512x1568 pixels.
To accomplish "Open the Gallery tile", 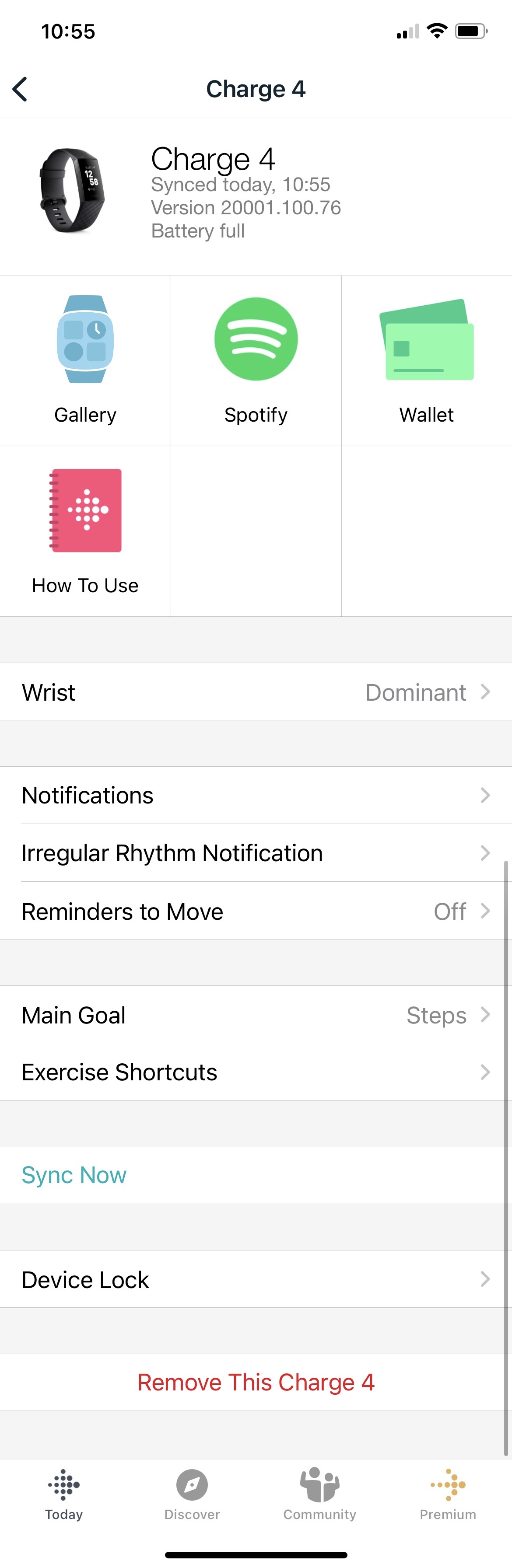I will point(85,360).
